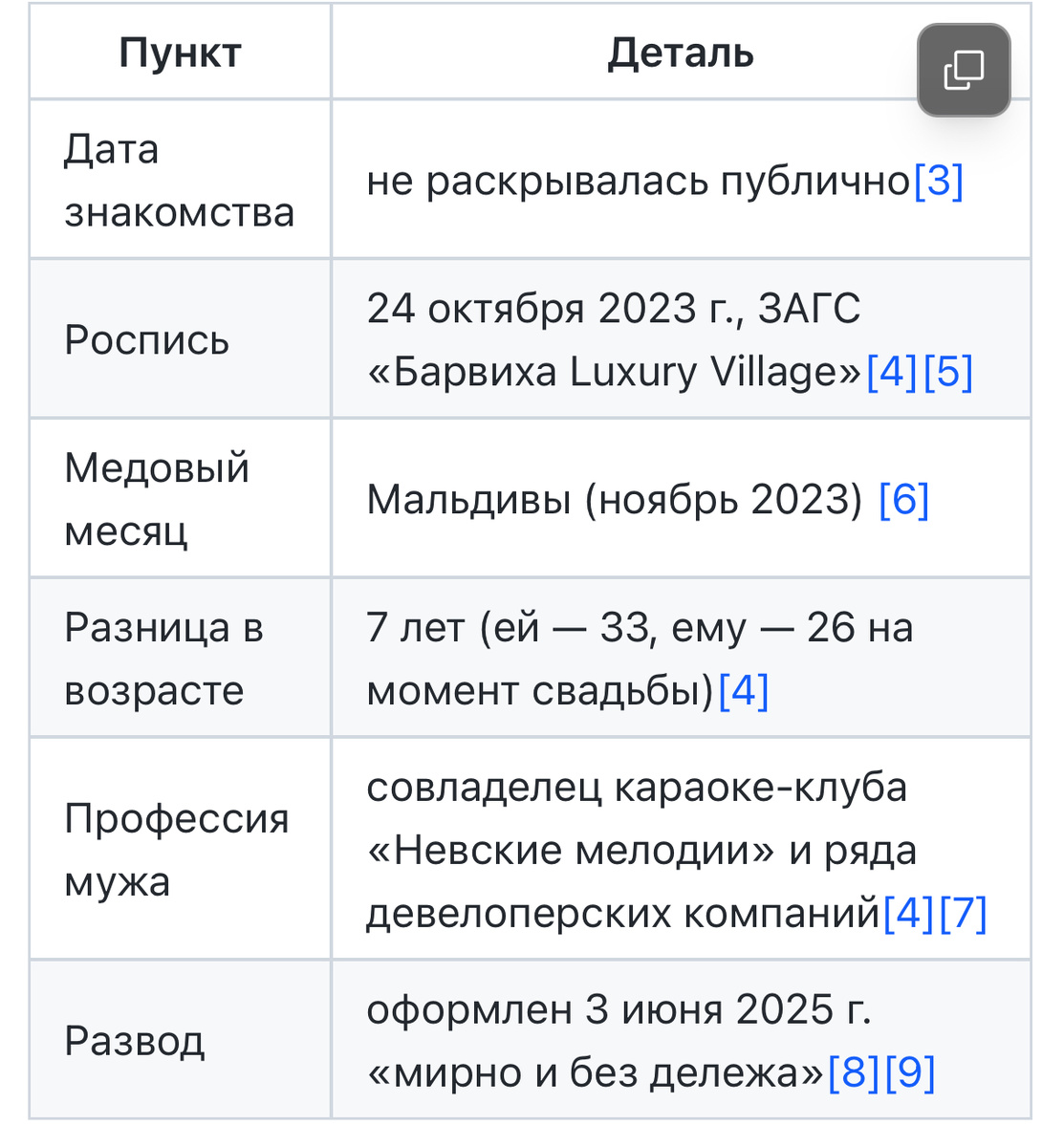Screen dimensions: 1064x1147
Task: Open citation link [3] about dating date
Action: [941, 182]
